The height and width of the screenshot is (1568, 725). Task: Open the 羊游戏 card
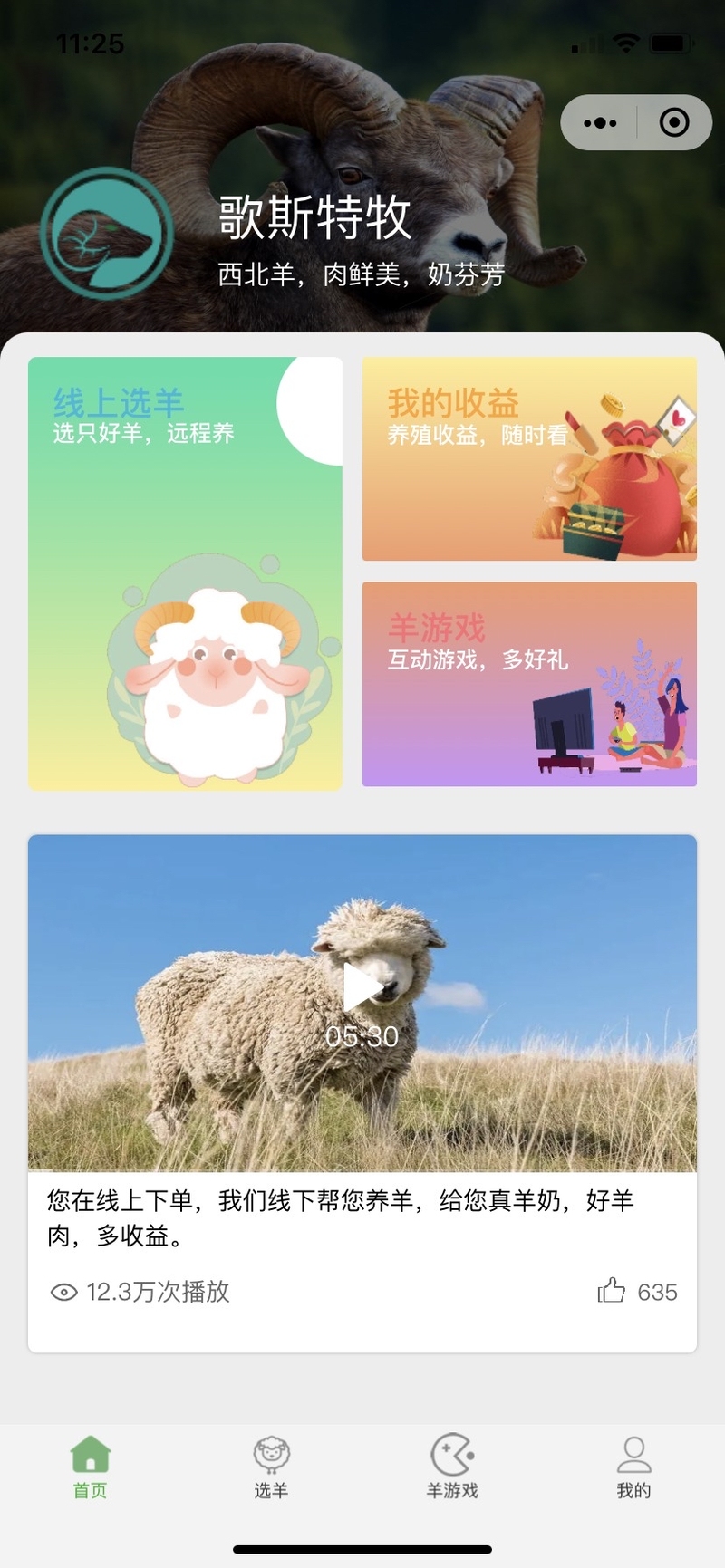[x=529, y=684]
